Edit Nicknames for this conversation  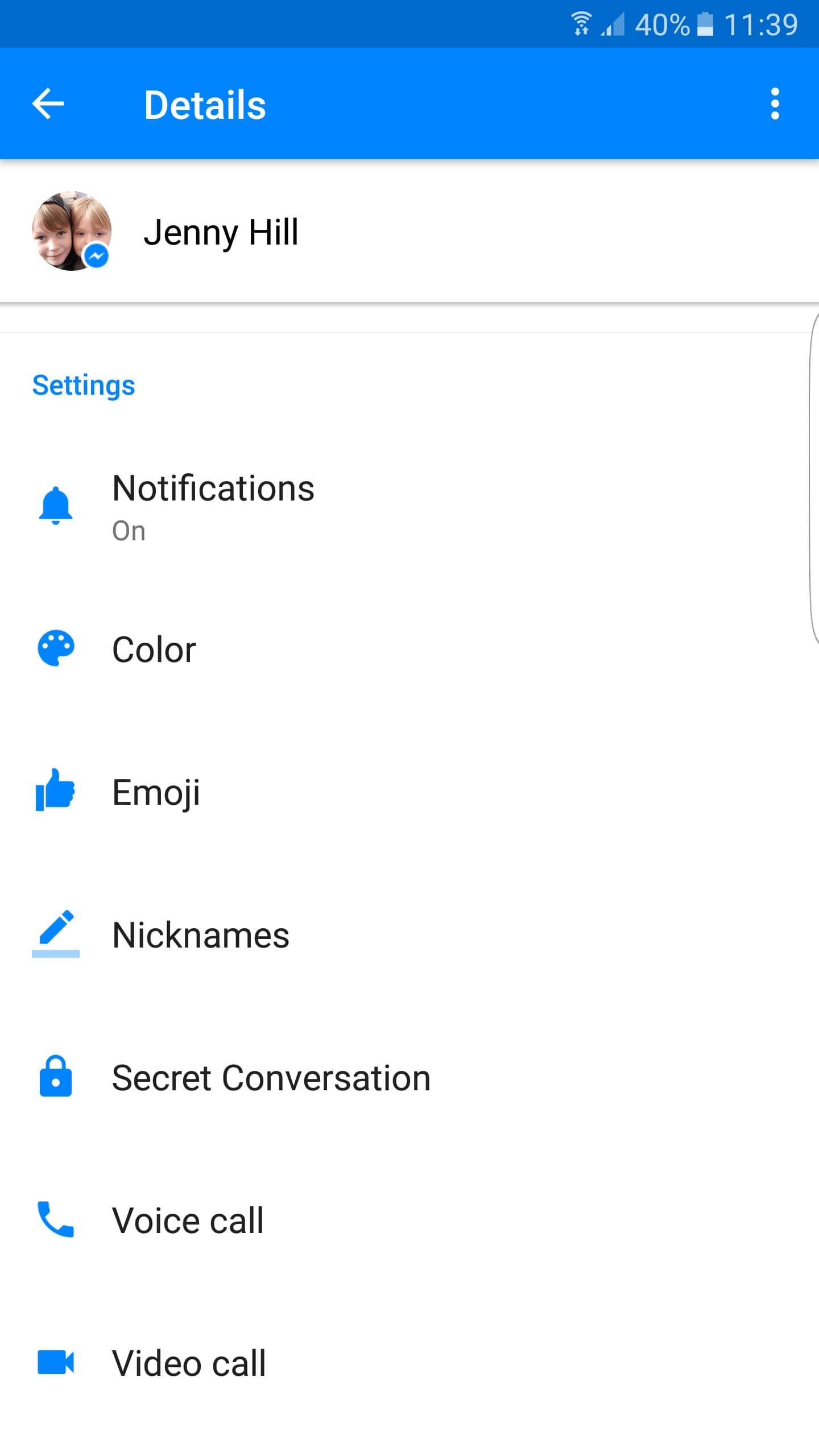pos(200,935)
